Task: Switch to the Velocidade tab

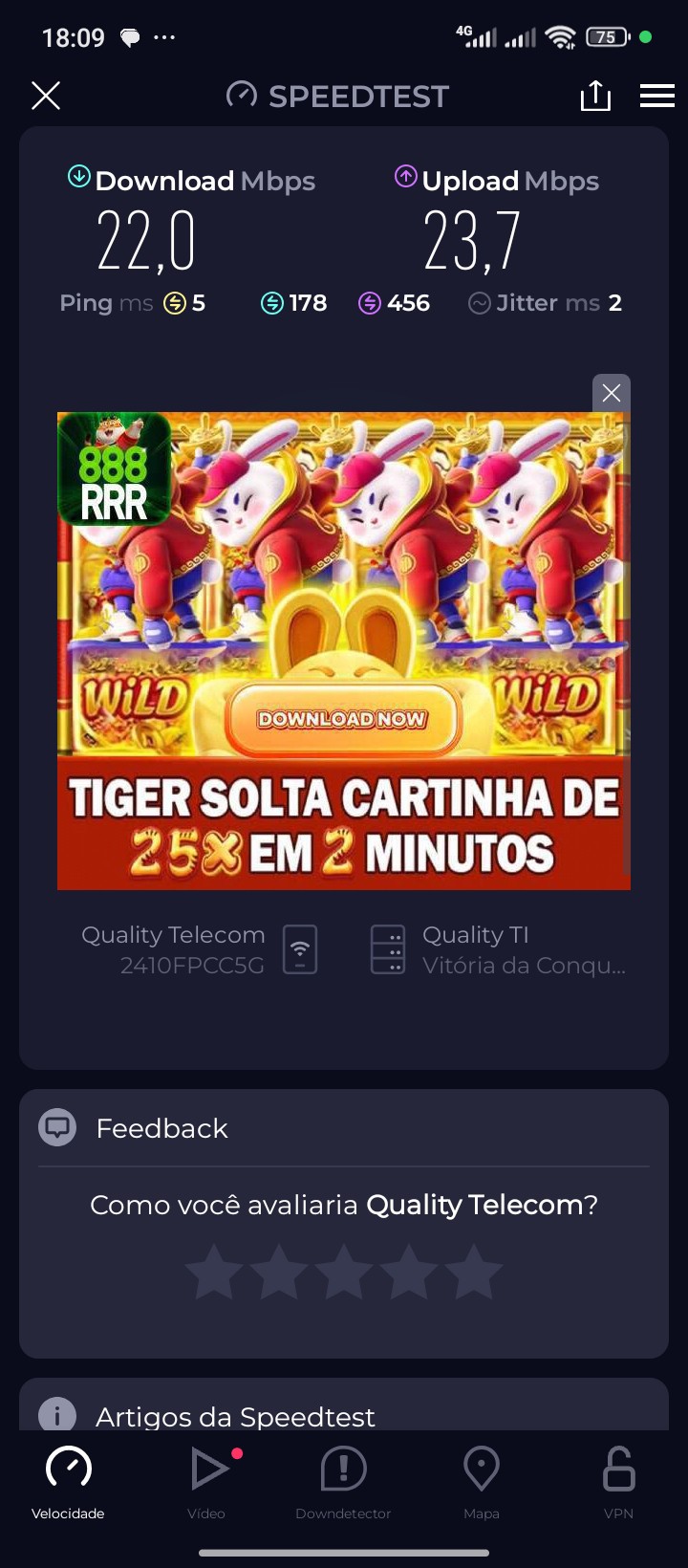Action: 68,1481
